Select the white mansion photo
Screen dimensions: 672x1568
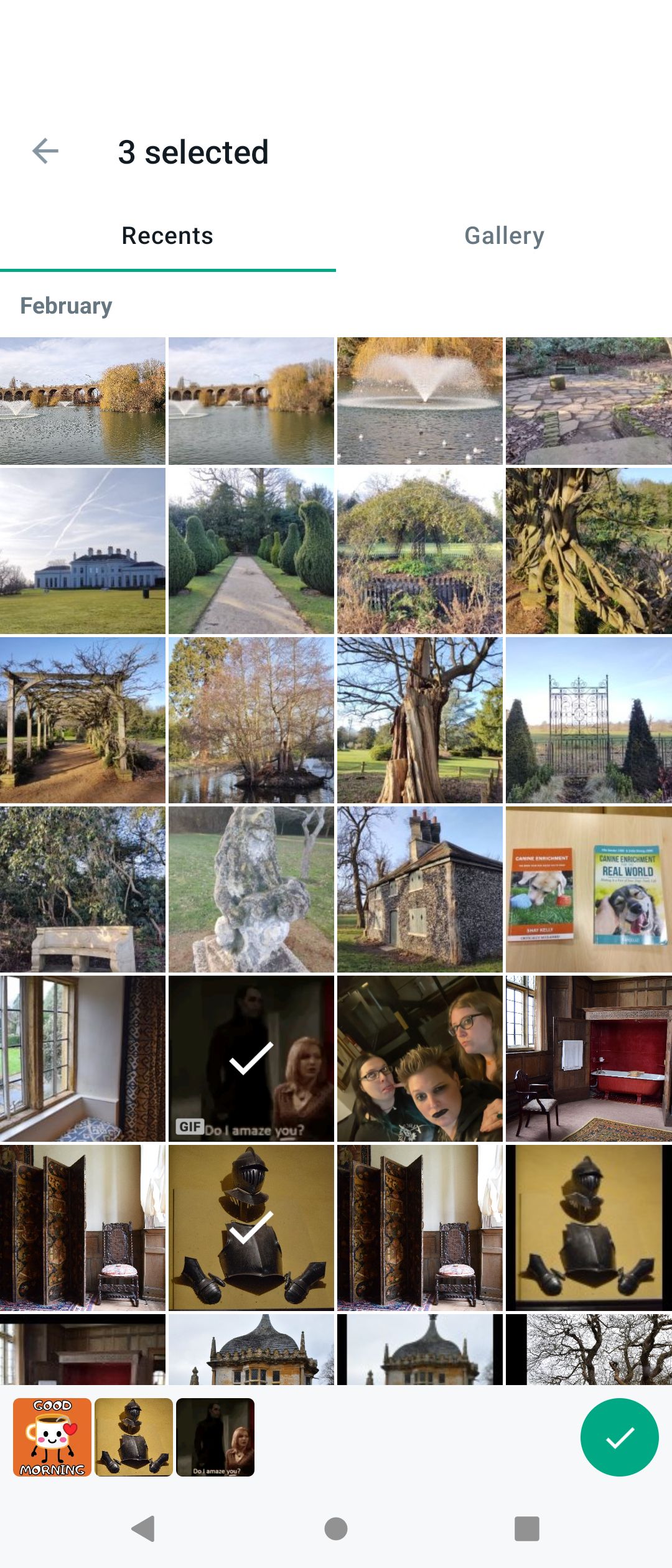83,551
